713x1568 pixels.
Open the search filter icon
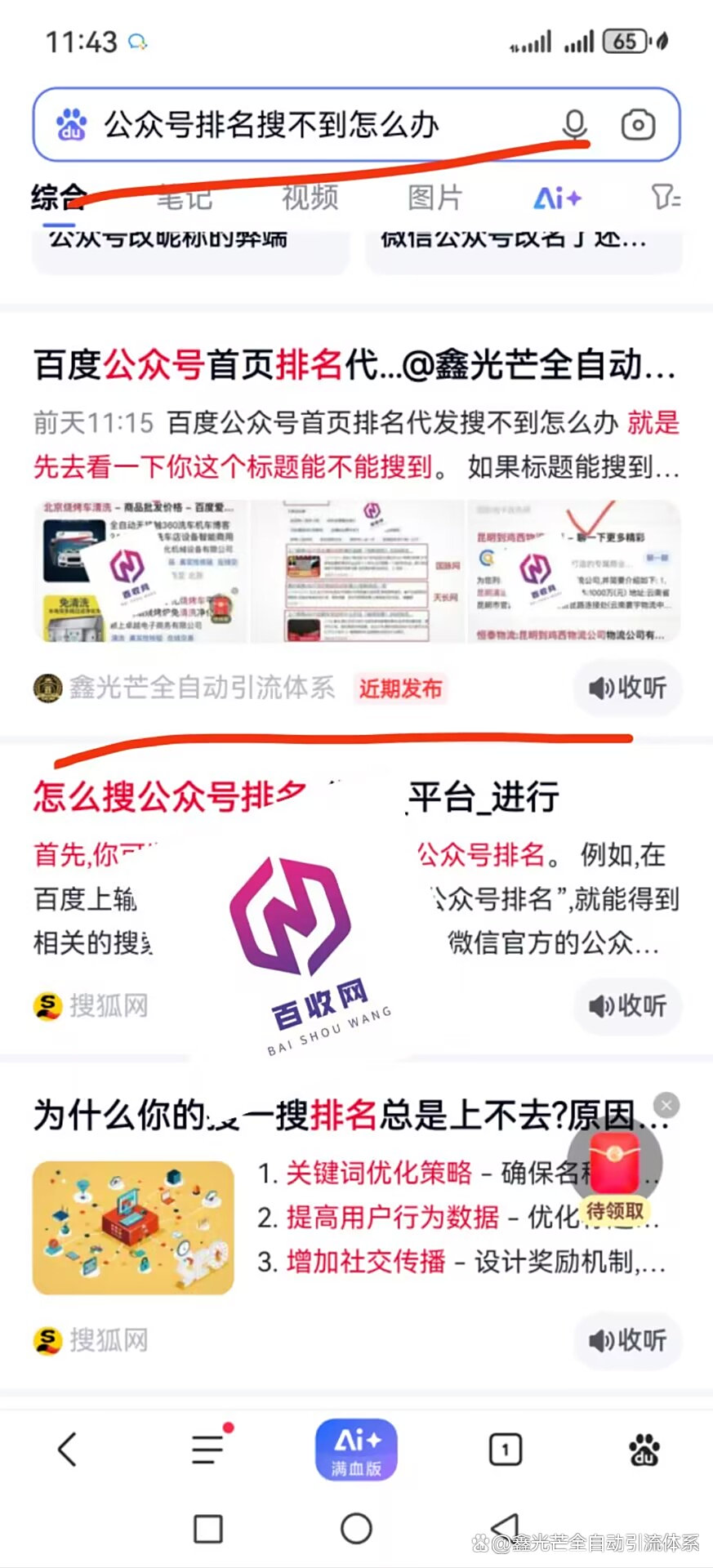(666, 198)
